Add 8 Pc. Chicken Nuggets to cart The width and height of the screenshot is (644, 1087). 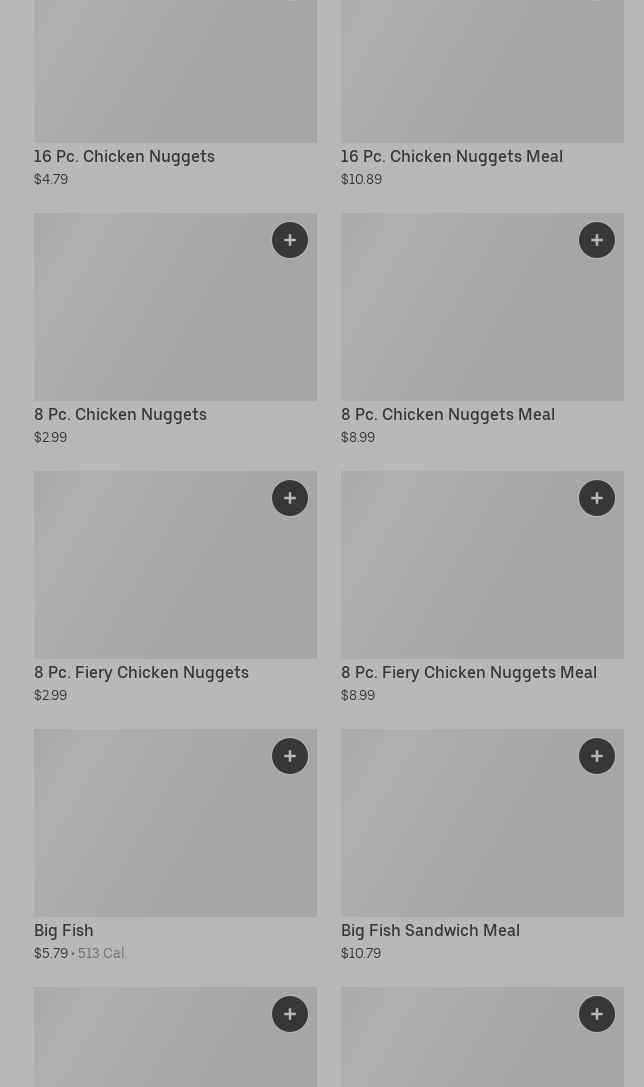pos(290,240)
